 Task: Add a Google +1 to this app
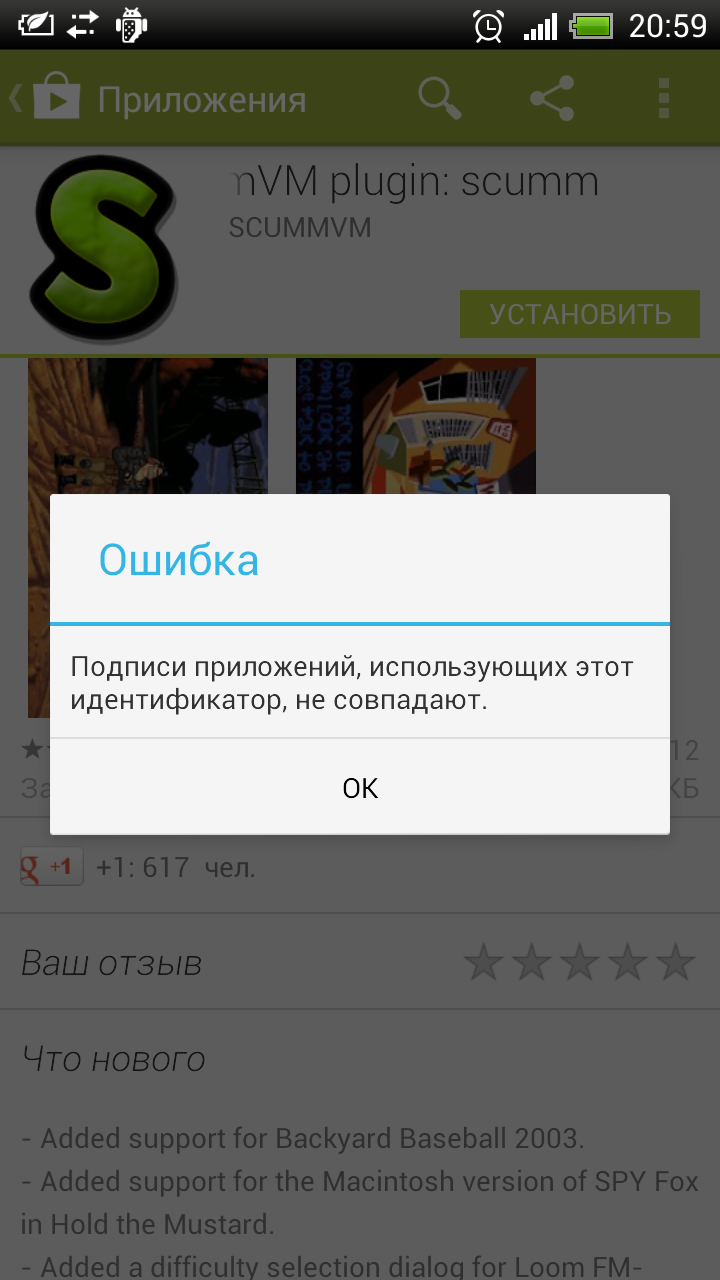(x=52, y=867)
